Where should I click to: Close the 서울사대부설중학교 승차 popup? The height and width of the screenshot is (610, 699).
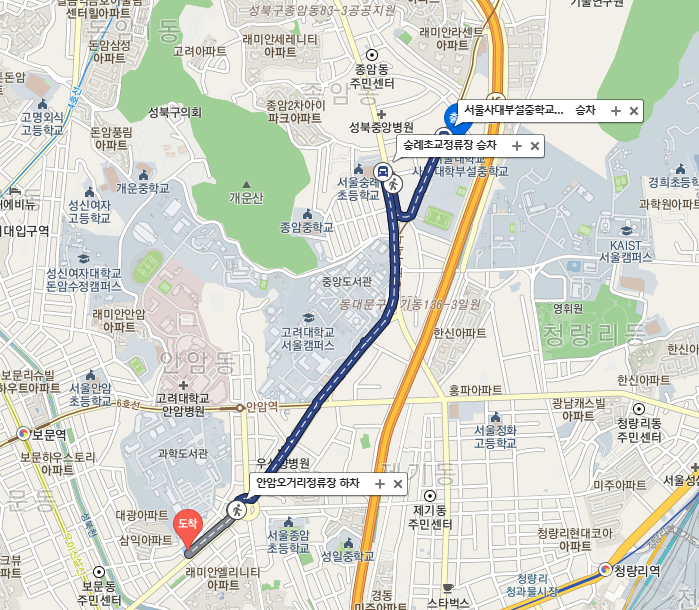pos(634,111)
